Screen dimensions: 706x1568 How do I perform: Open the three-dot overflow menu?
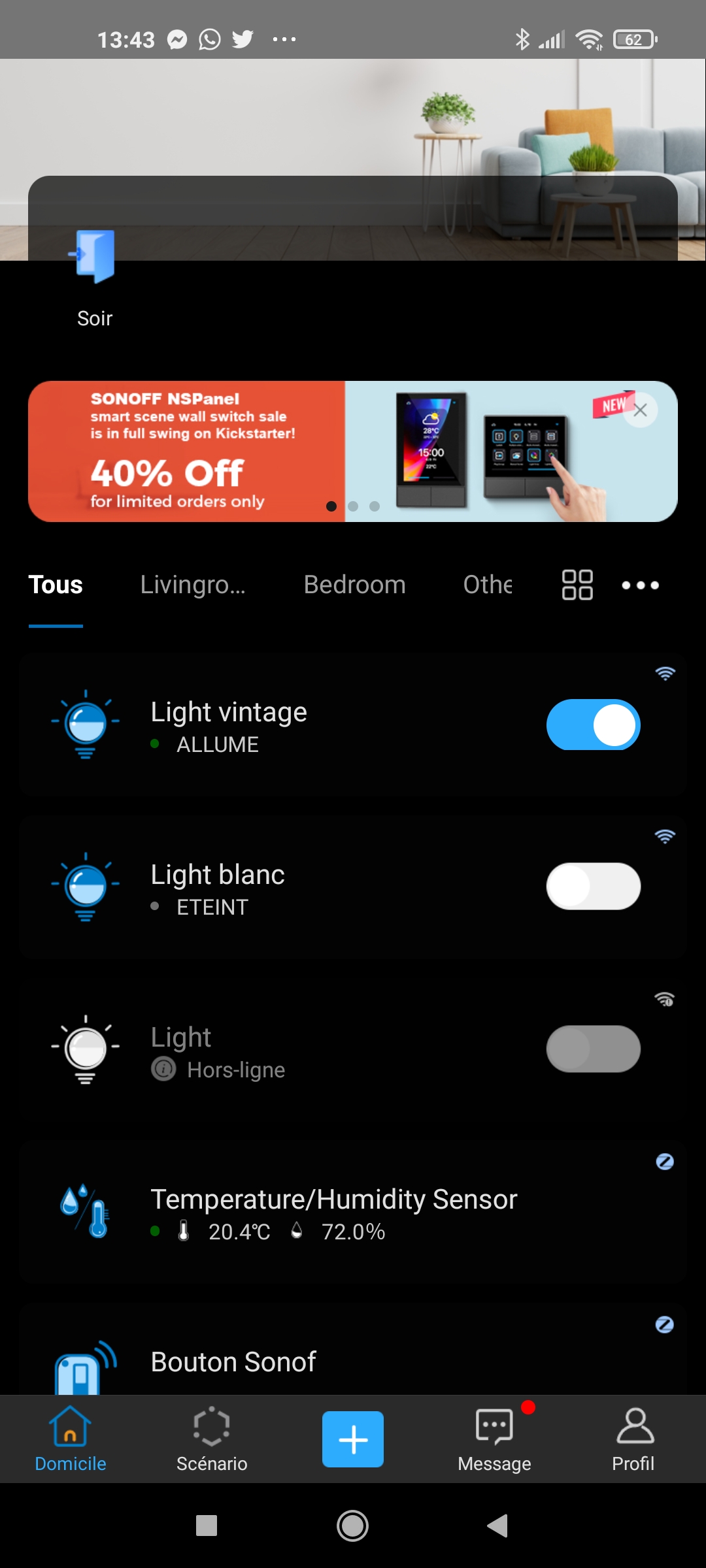coord(640,585)
